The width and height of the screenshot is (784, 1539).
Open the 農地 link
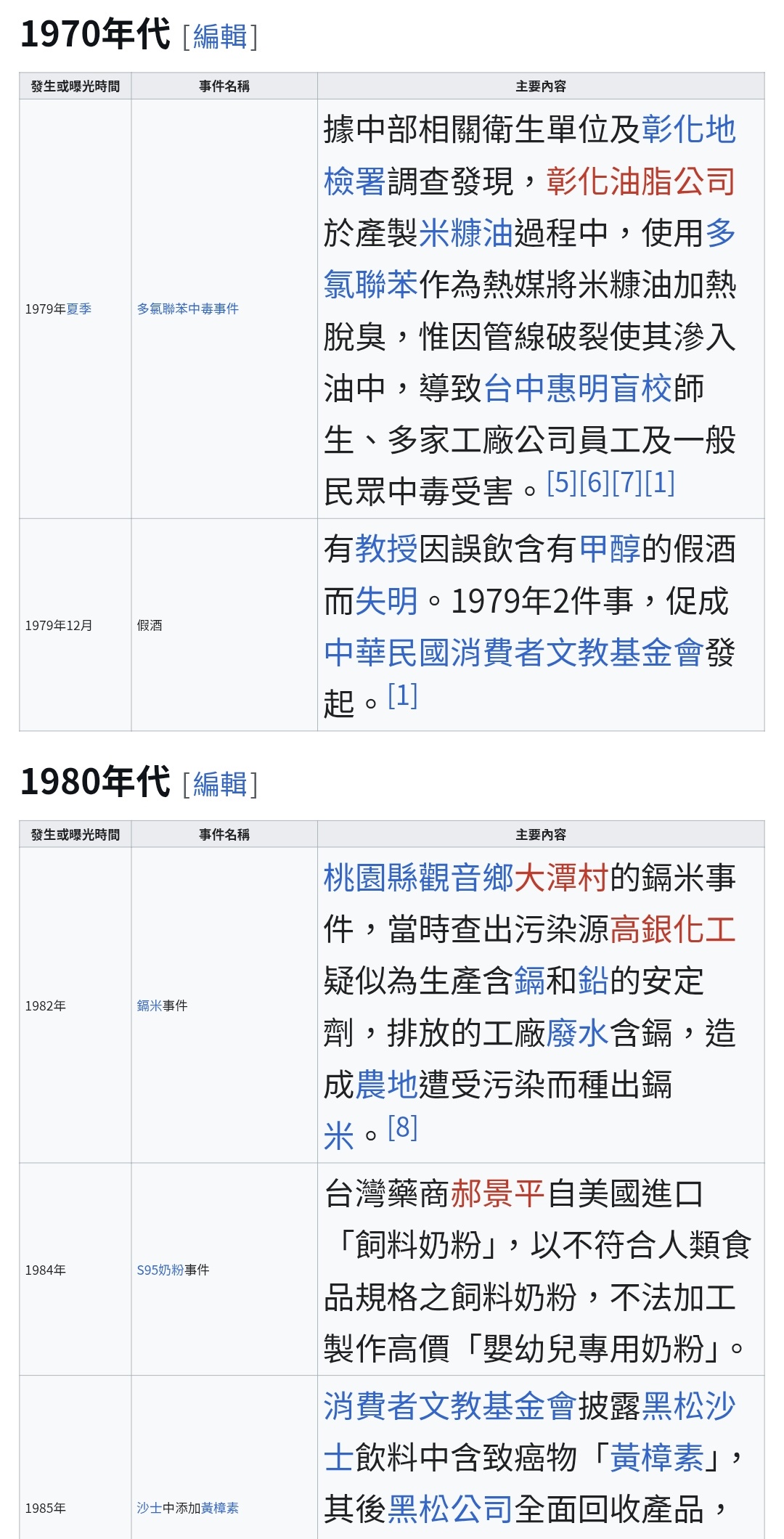point(387,1085)
